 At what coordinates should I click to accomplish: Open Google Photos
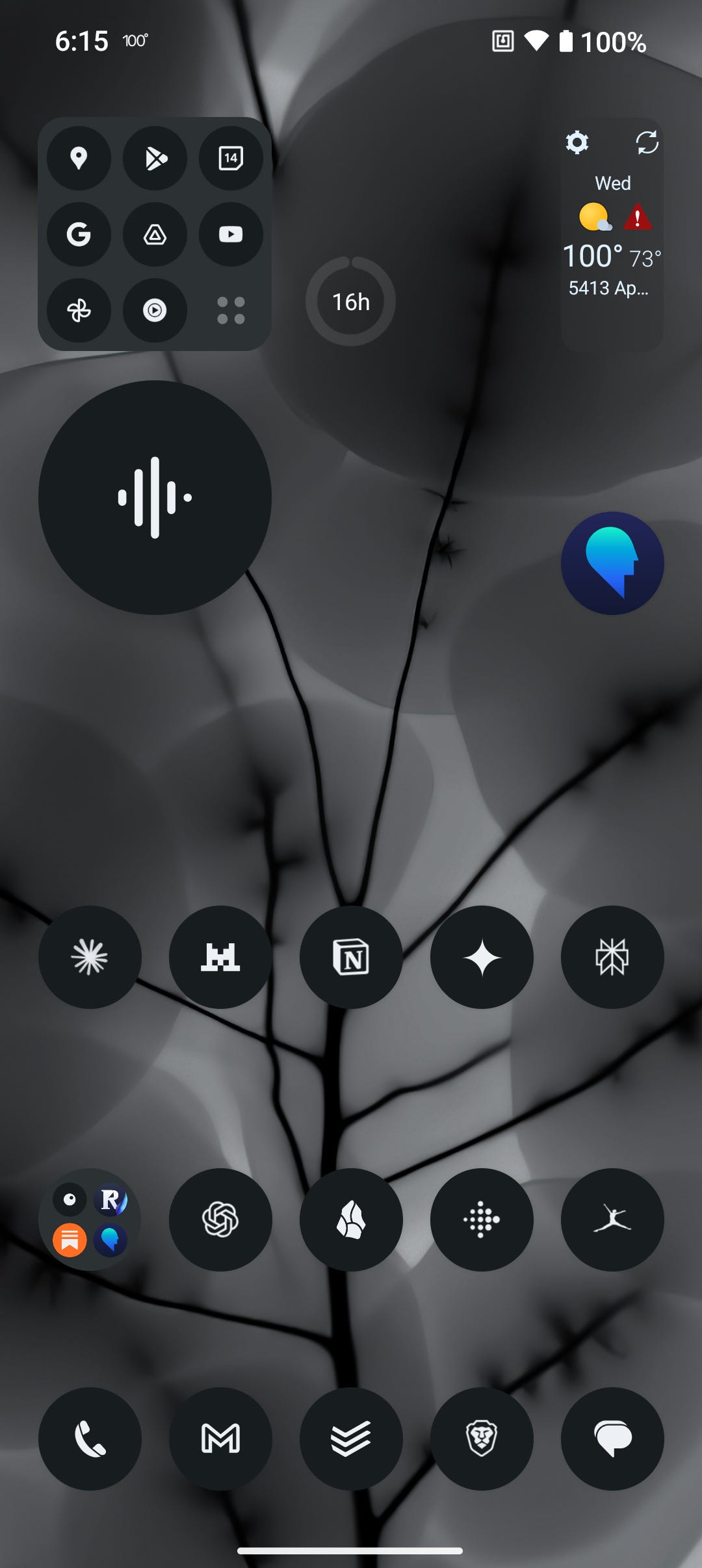79,310
